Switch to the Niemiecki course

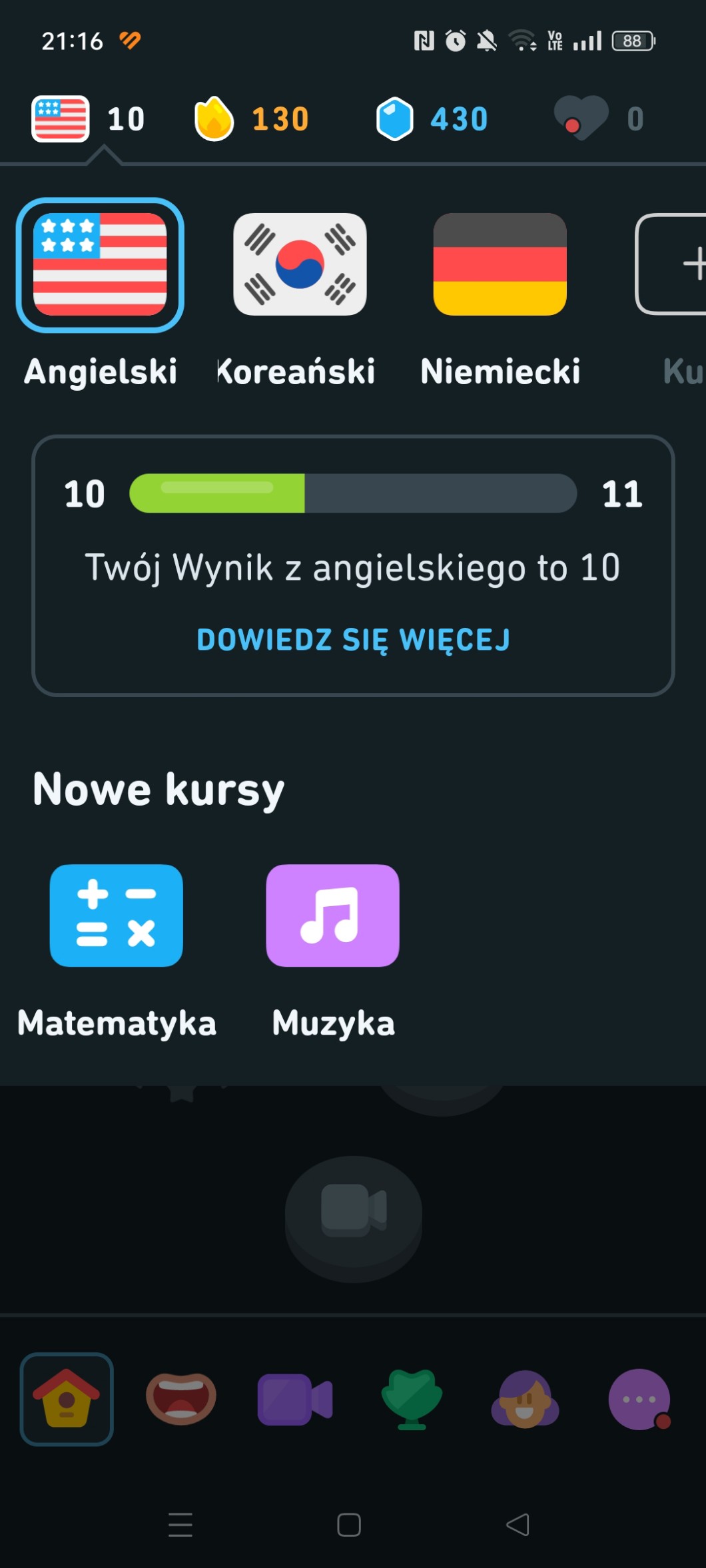[500, 265]
